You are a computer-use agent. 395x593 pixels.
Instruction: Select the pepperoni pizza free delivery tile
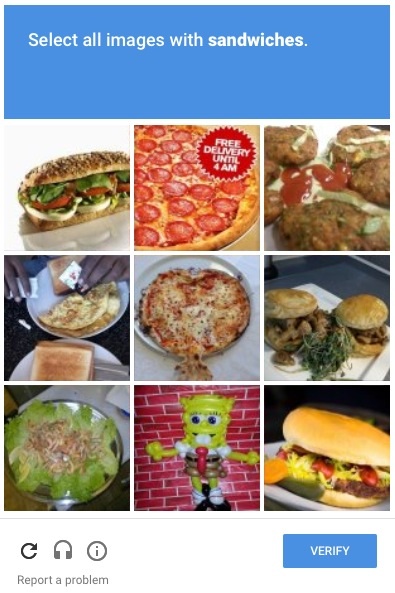[x=197, y=188]
